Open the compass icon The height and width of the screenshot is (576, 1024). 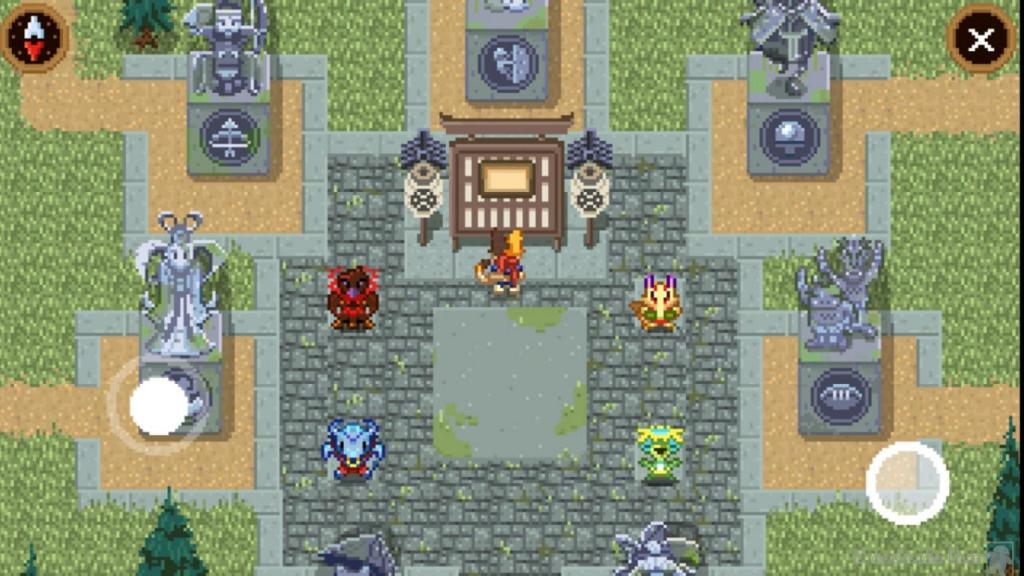tap(35, 38)
